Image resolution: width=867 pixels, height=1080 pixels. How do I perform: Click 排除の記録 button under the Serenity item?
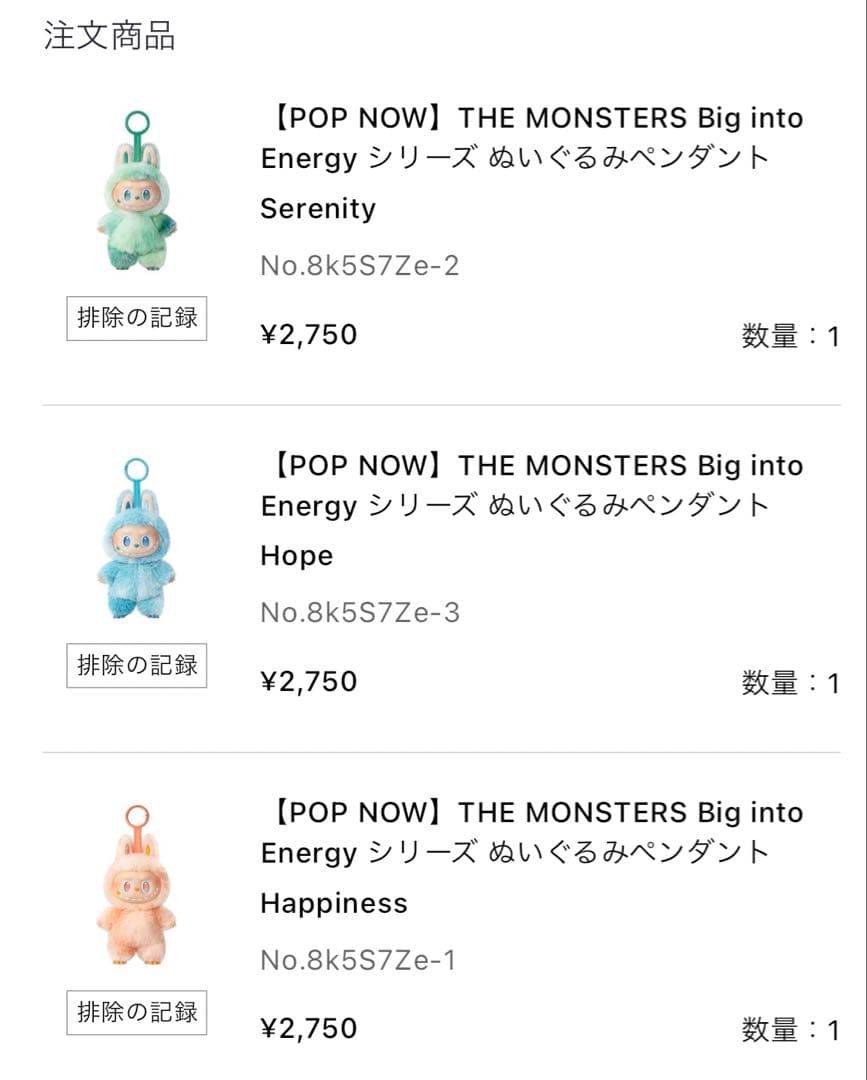(137, 318)
